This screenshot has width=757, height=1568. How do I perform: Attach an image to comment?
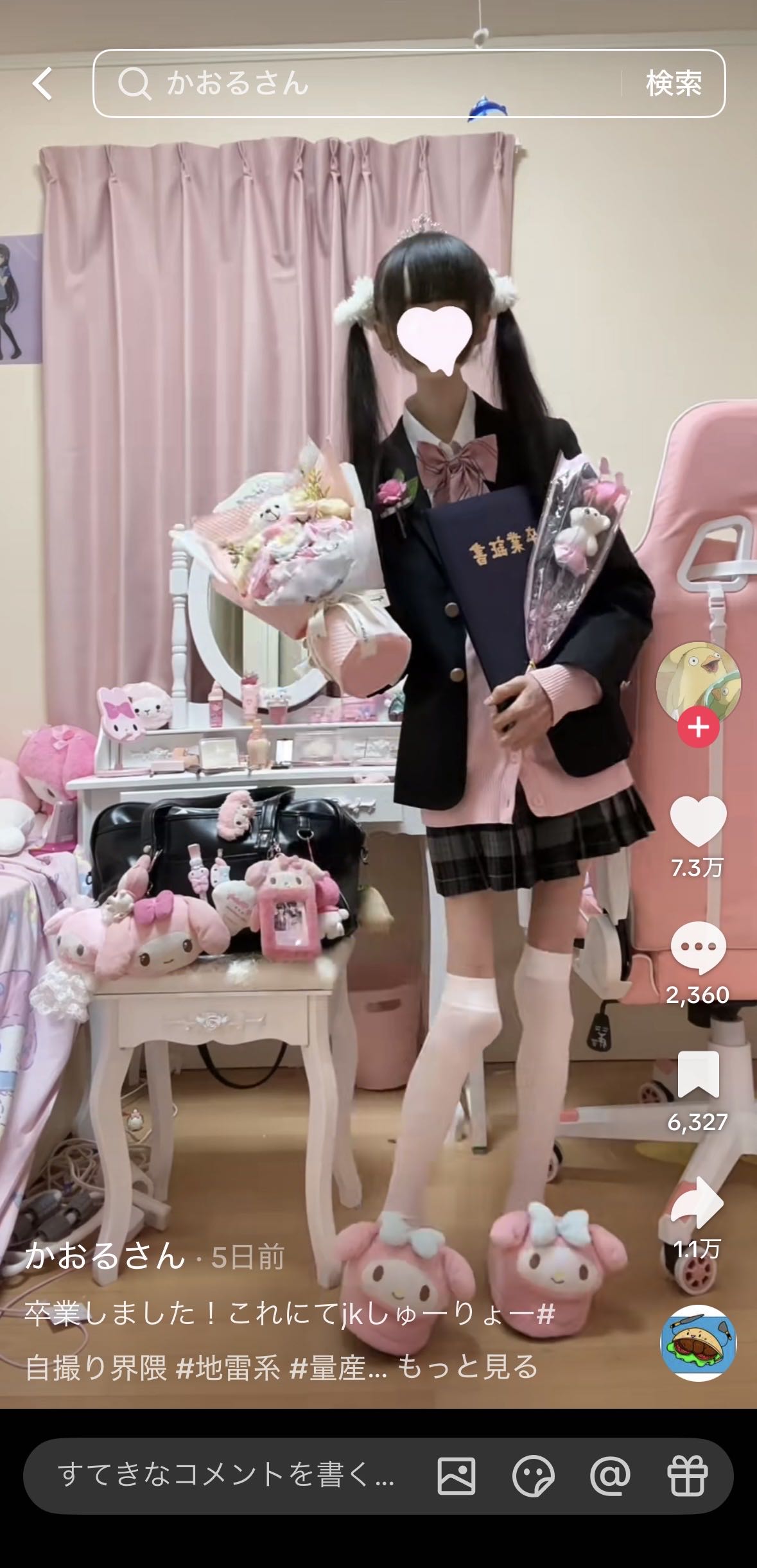pos(457,1476)
